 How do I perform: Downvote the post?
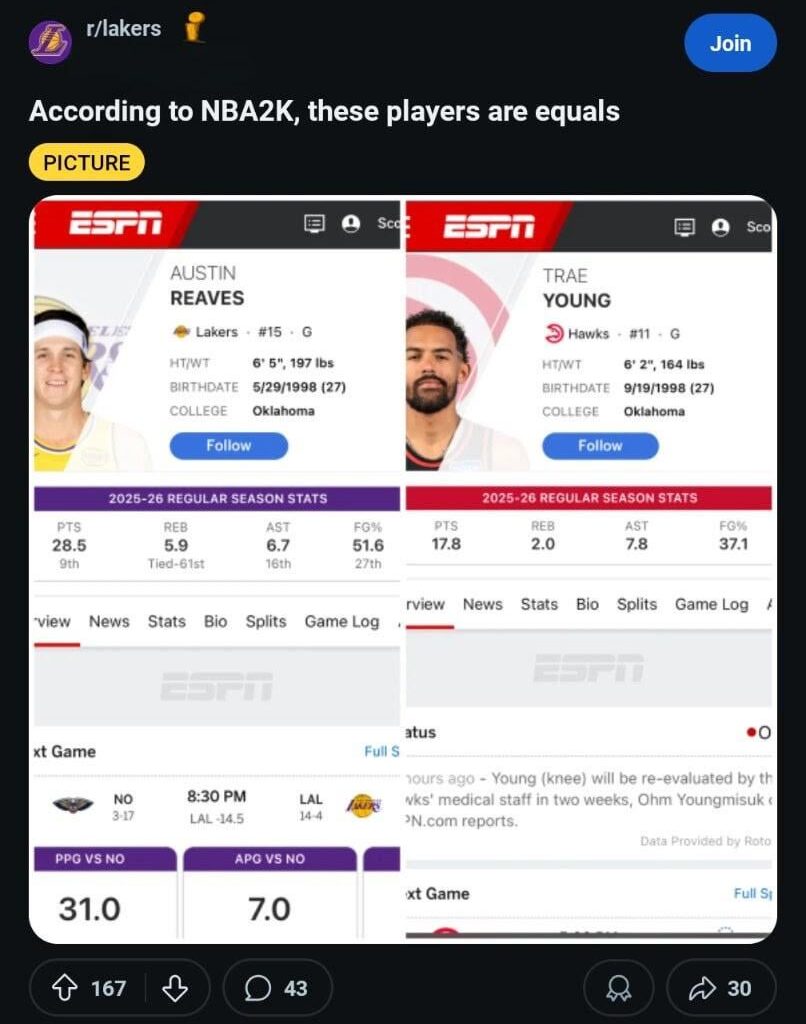(x=174, y=988)
